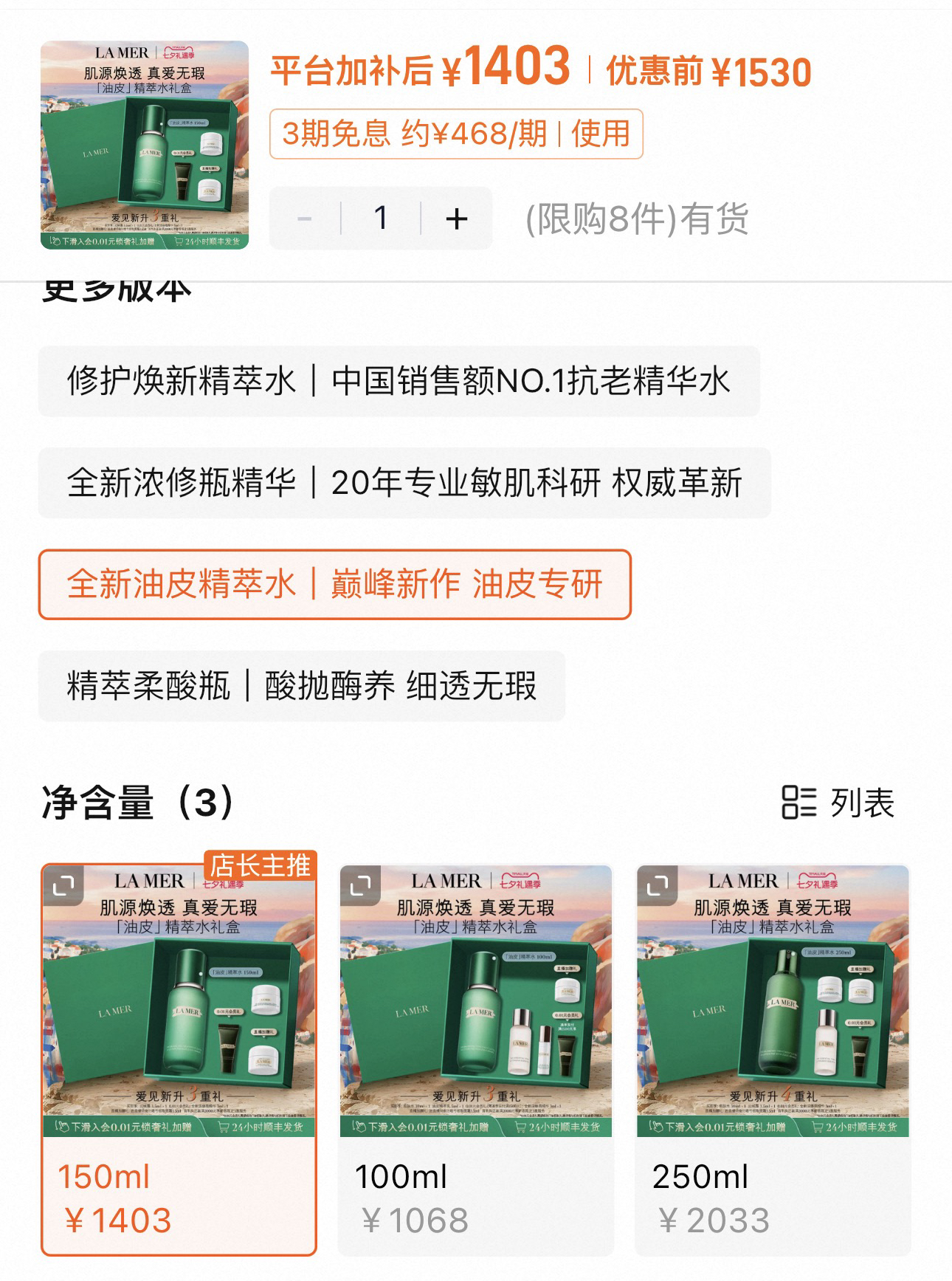The width and height of the screenshot is (952, 1281).
Task: Switch net content view to 列表
Action: click(x=838, y=803)
